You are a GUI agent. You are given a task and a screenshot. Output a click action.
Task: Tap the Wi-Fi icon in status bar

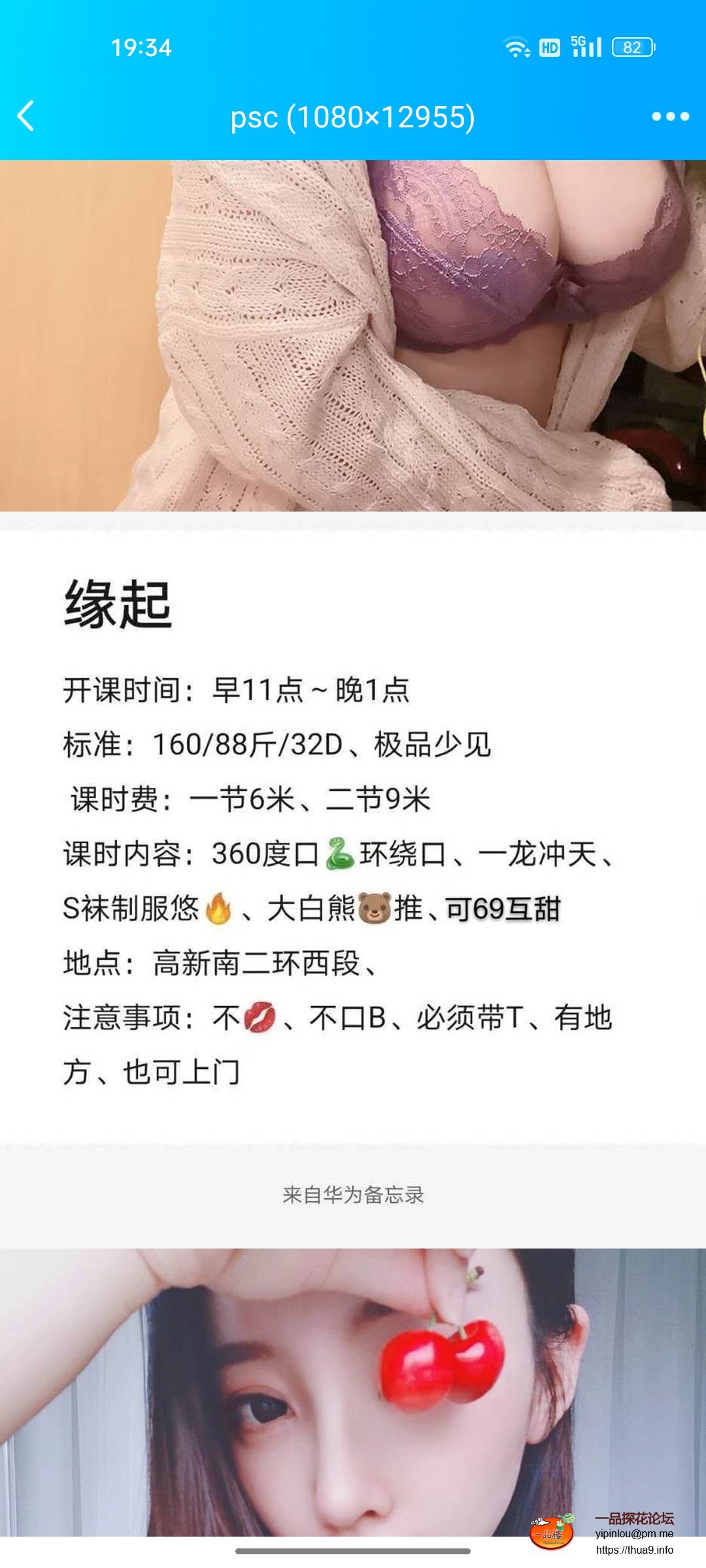[x=516, y=46]
